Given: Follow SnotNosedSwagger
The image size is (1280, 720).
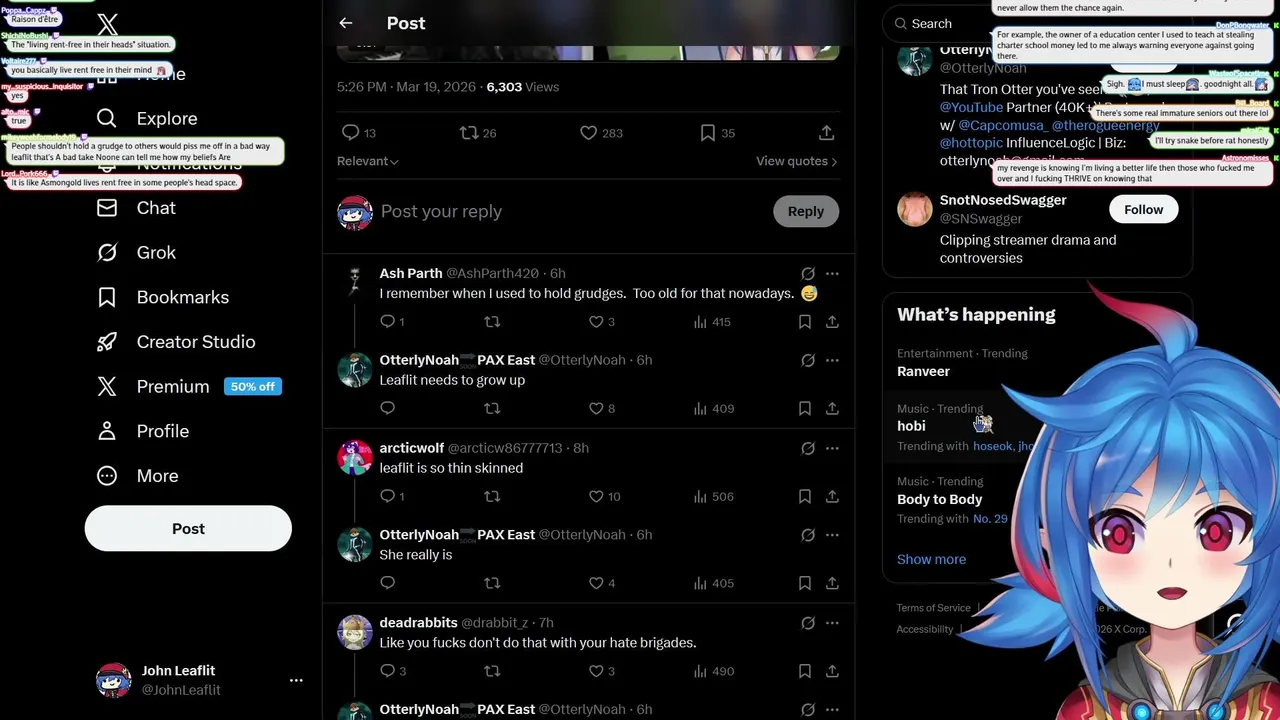Looking at the screenshot, I should (1143, 209).
